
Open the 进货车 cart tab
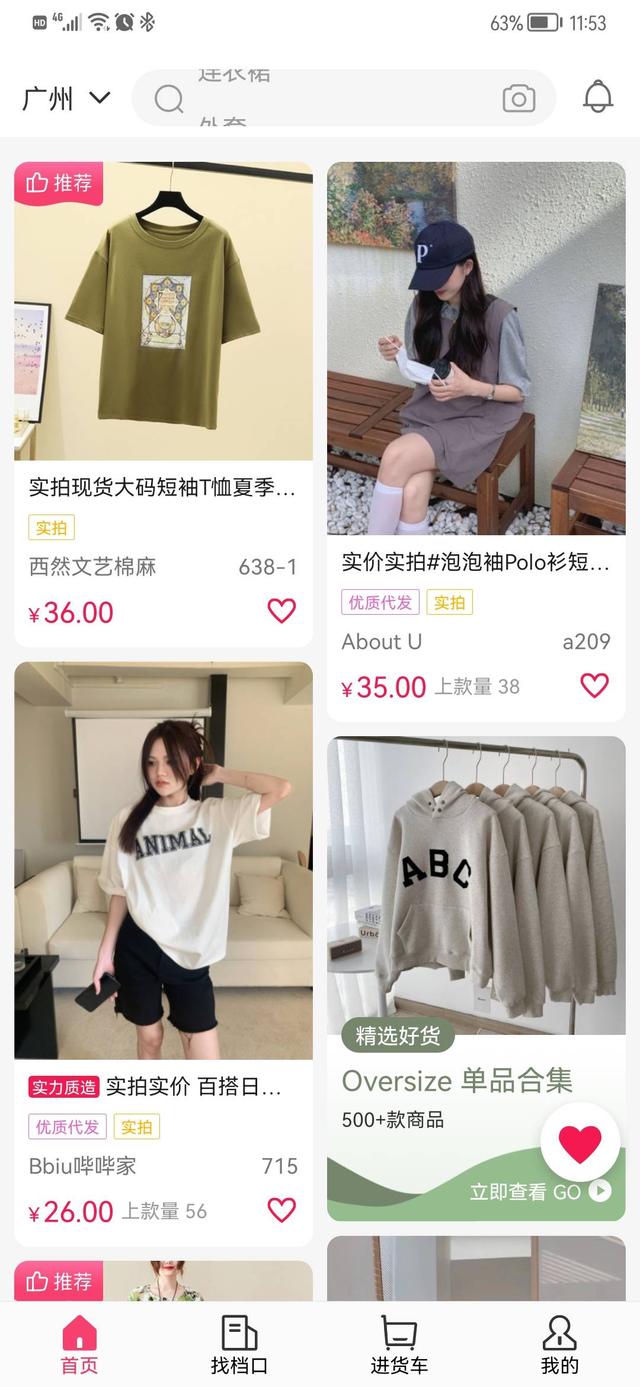tap(399, 1345)
